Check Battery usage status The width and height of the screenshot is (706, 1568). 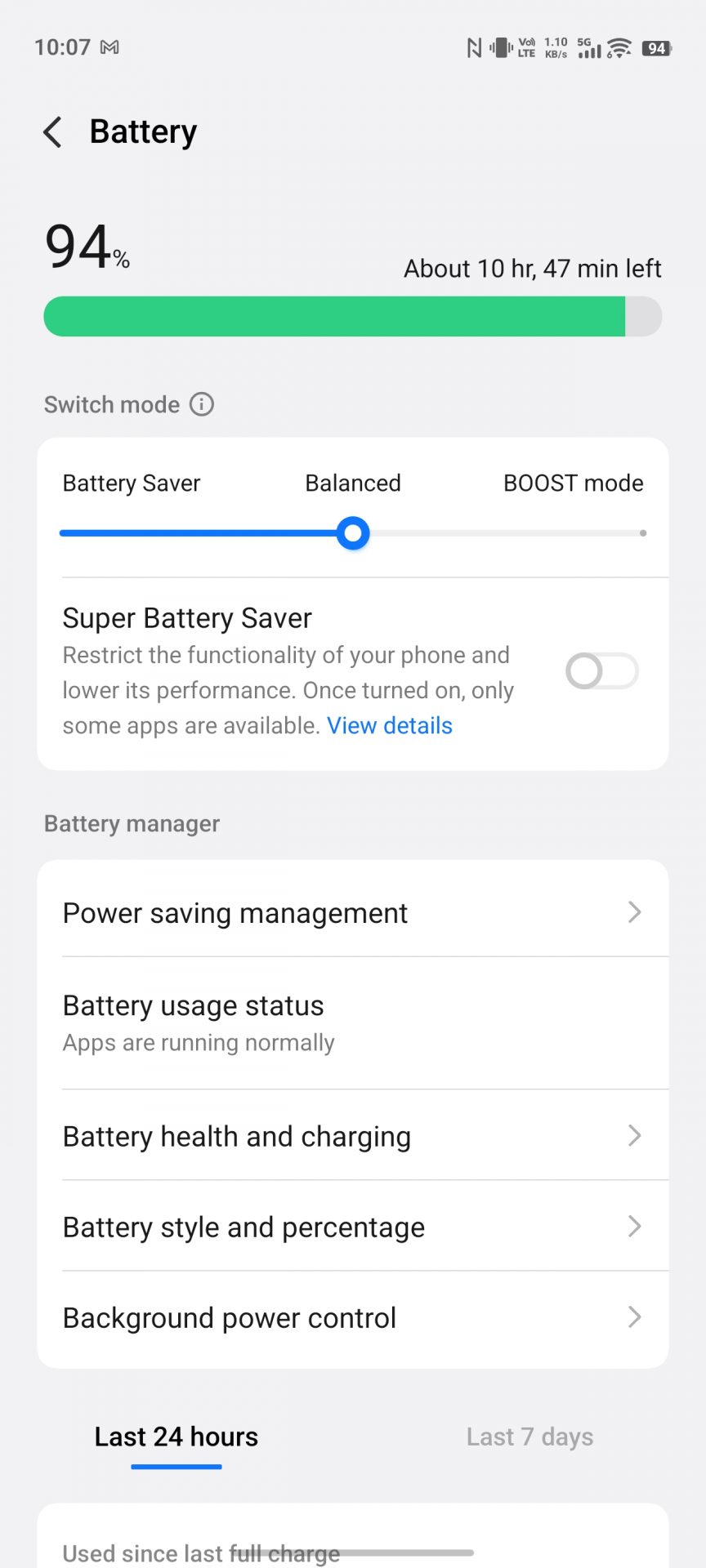click(353, 1022)
